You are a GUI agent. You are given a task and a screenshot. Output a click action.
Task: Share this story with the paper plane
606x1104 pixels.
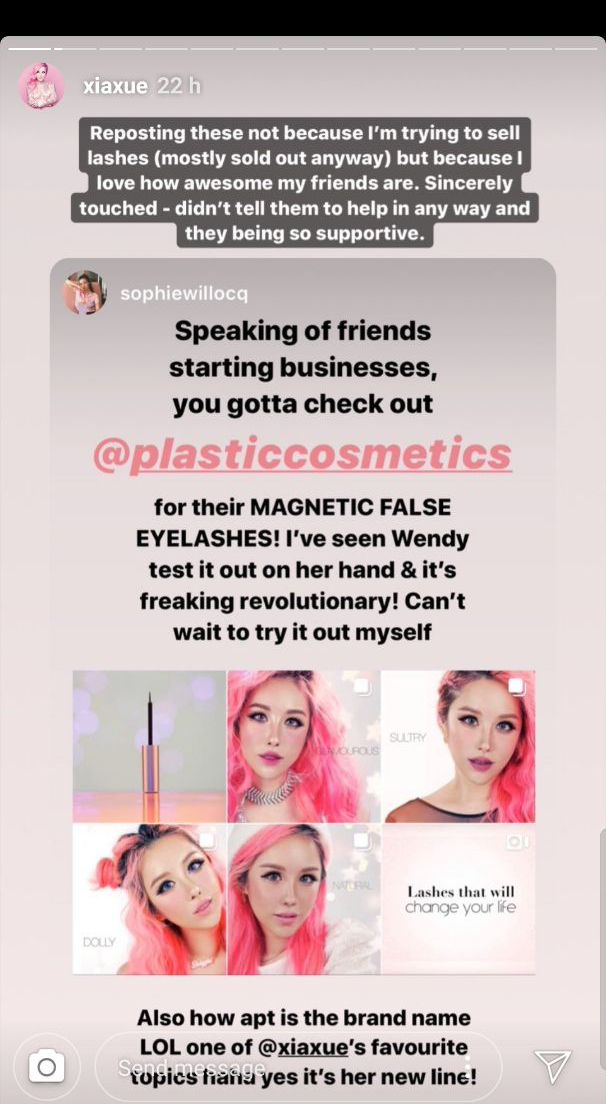click(551, 1066)
